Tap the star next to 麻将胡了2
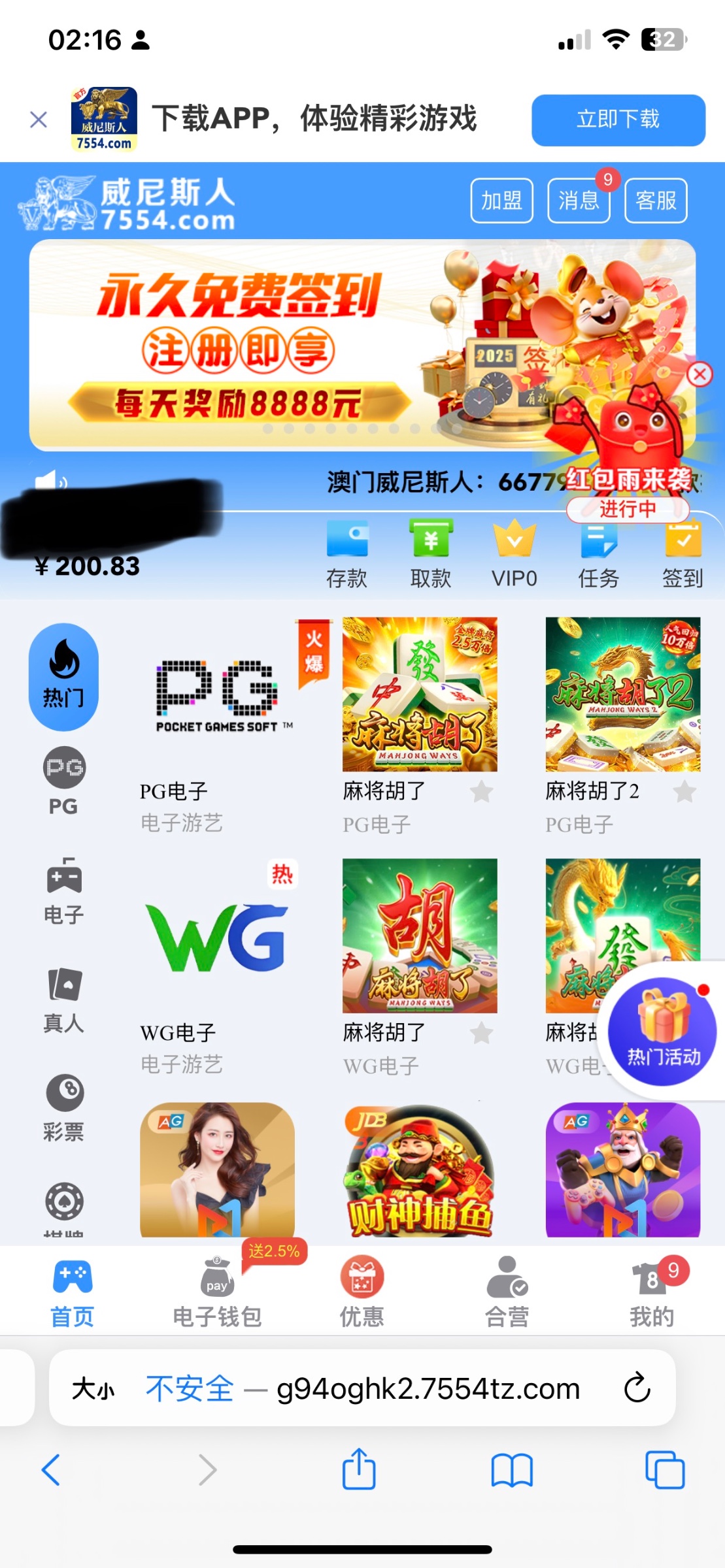 tap(684, 792)
